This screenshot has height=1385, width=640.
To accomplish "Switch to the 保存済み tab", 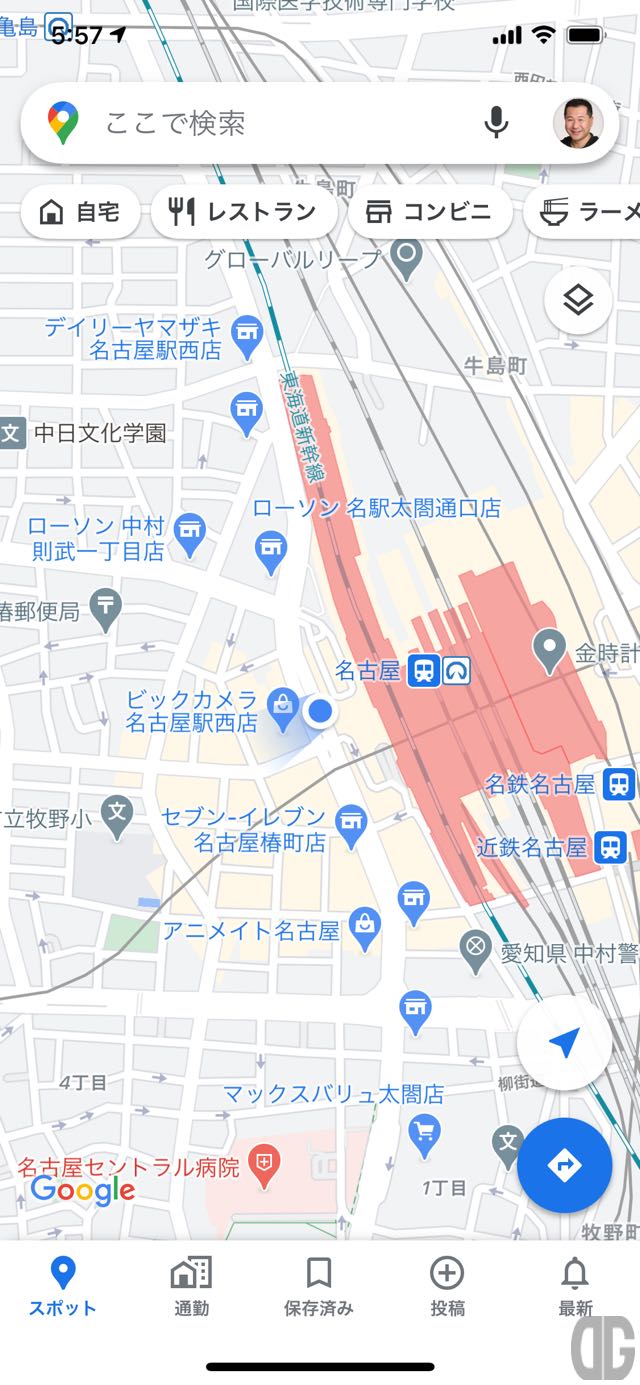I will [319, 1287].
